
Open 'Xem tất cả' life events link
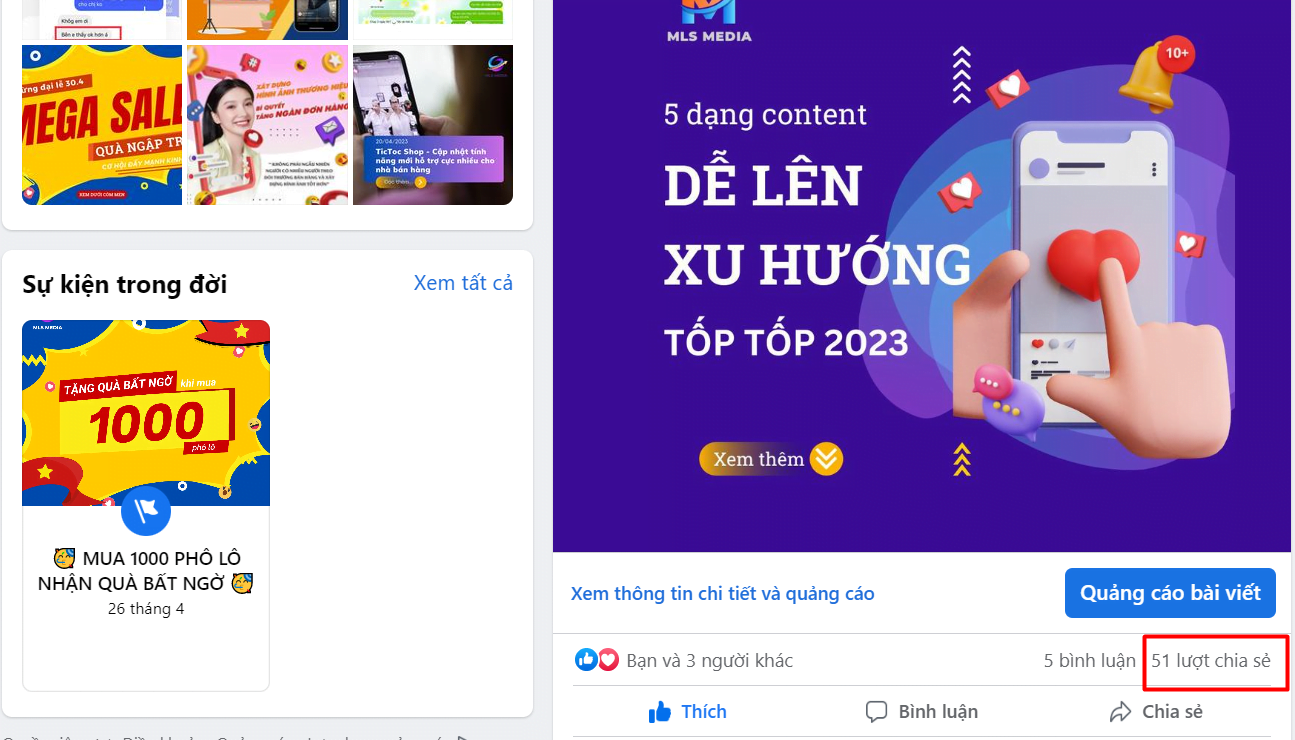pos(463,283)
